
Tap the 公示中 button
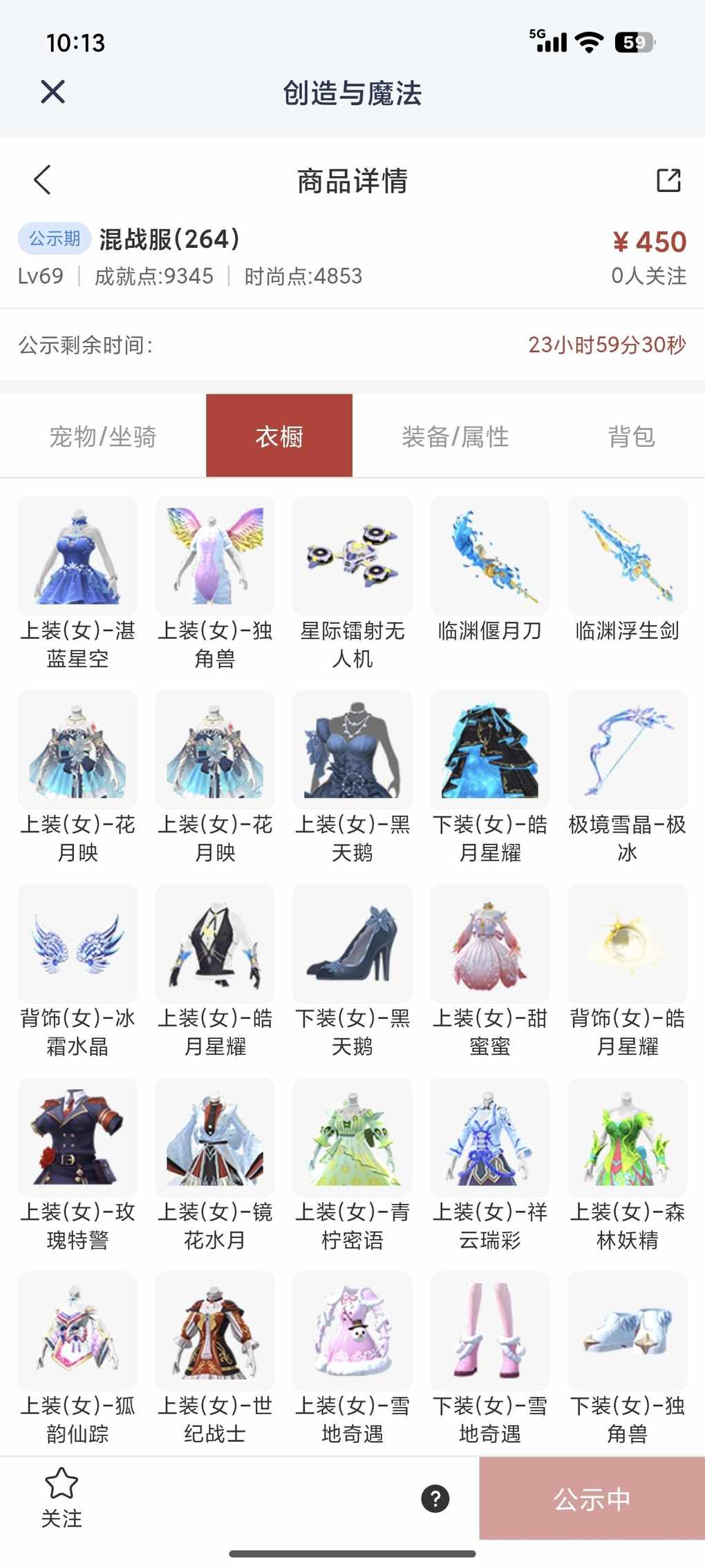[x=592, y=1498]
